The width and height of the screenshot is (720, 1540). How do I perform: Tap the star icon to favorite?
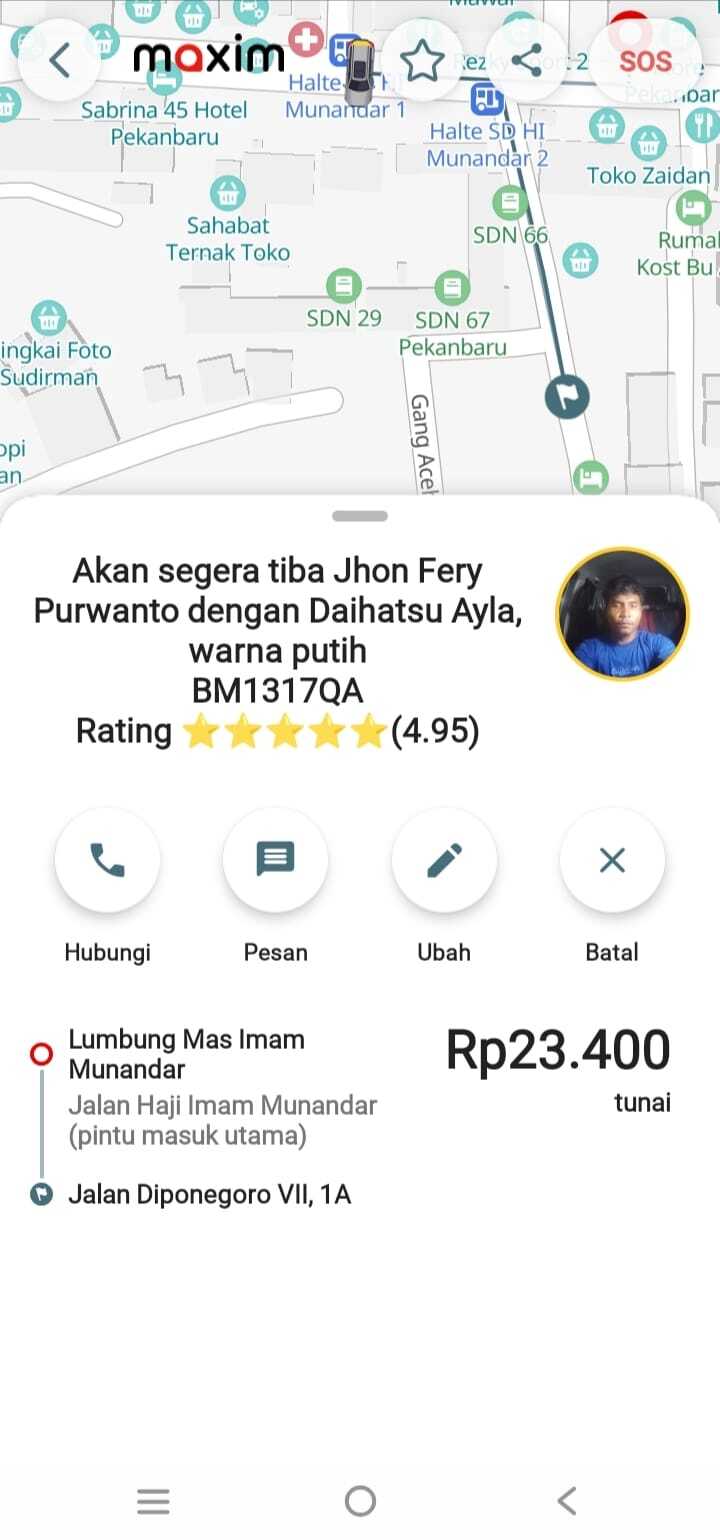(x=422, y=61)
